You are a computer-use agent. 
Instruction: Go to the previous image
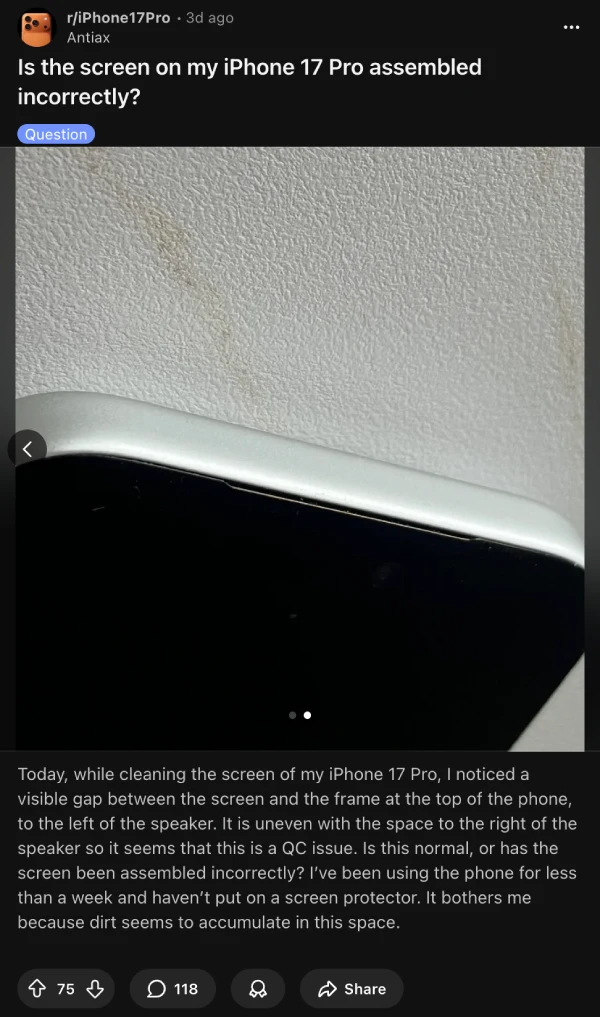[x=28, y=449]
